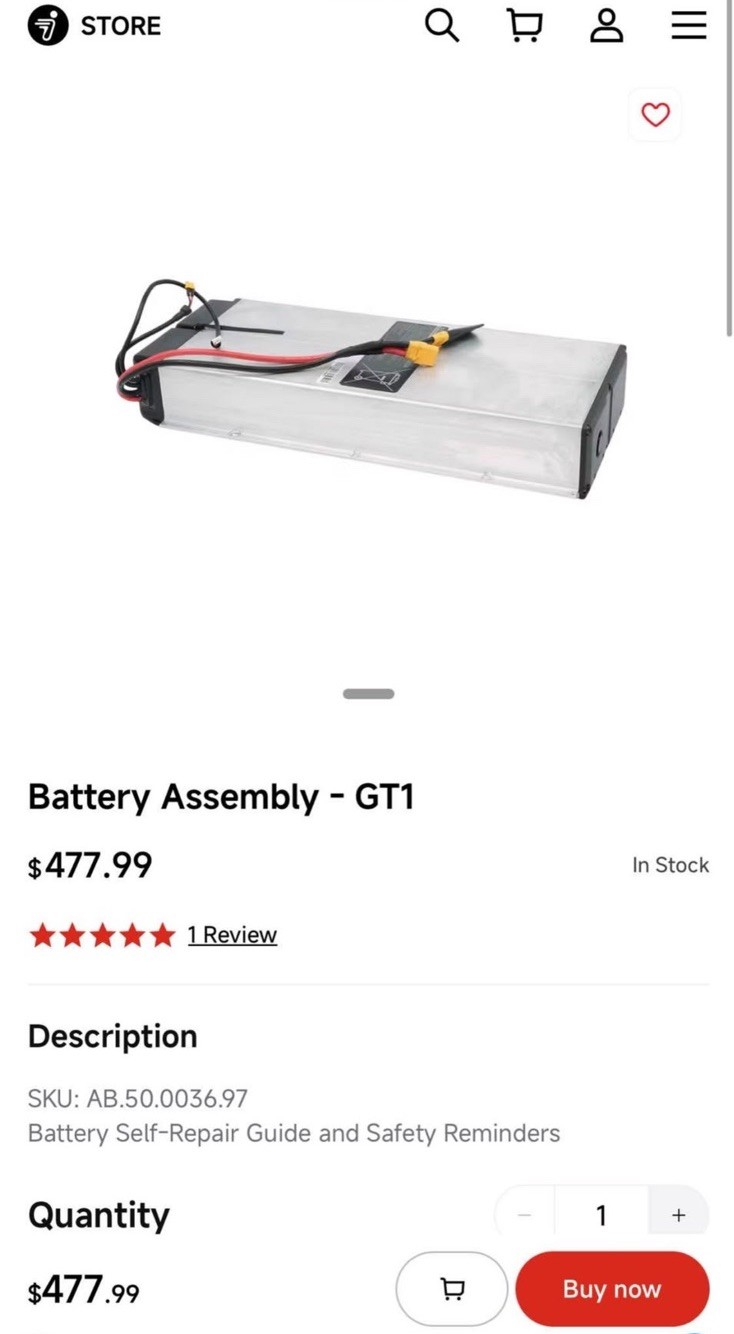
Task: Increase quantity with plus button
Action: 679,1215
